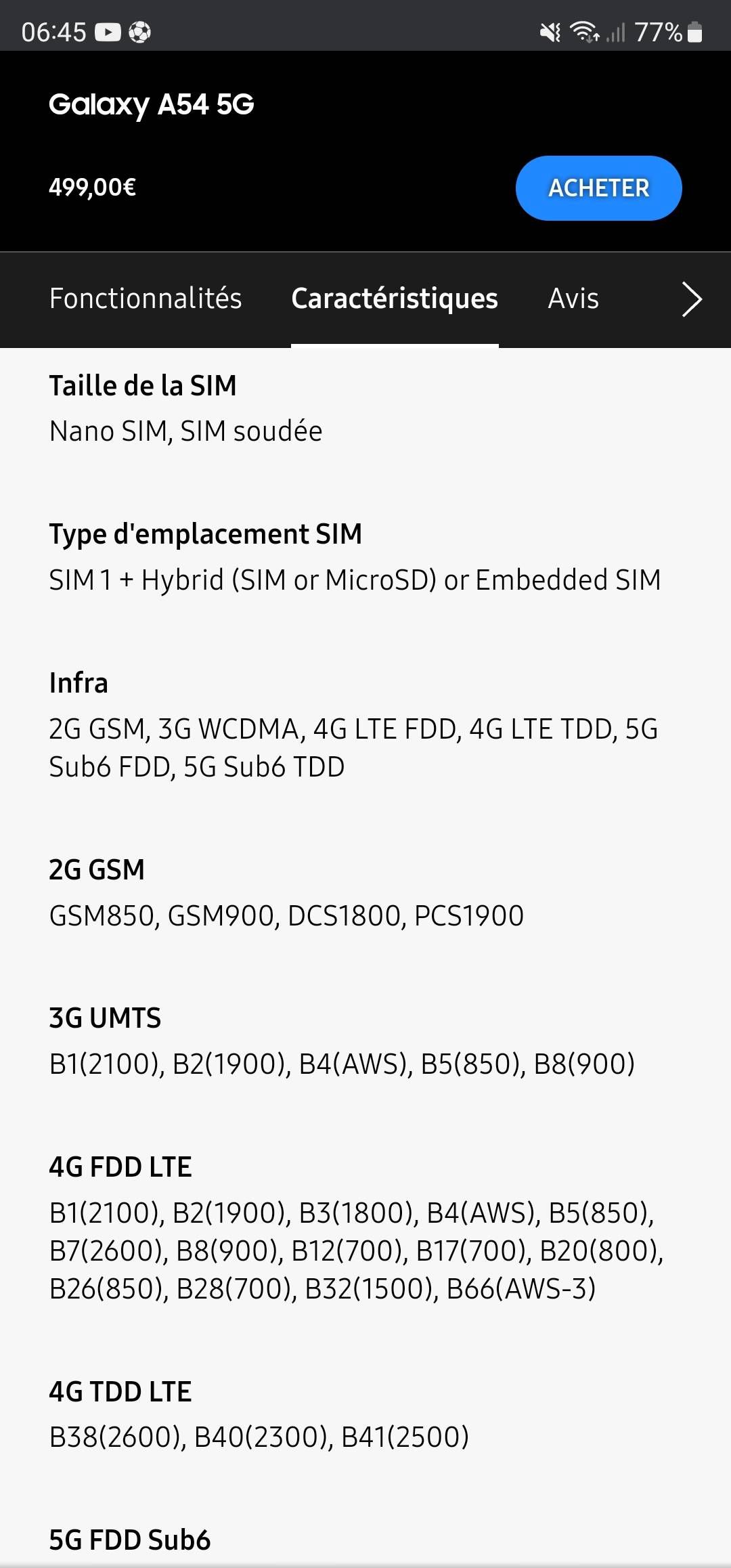Screen dimensions: 731x1568
Task: Tap the clock showing 06:45
Action: [x=54, y=30]
